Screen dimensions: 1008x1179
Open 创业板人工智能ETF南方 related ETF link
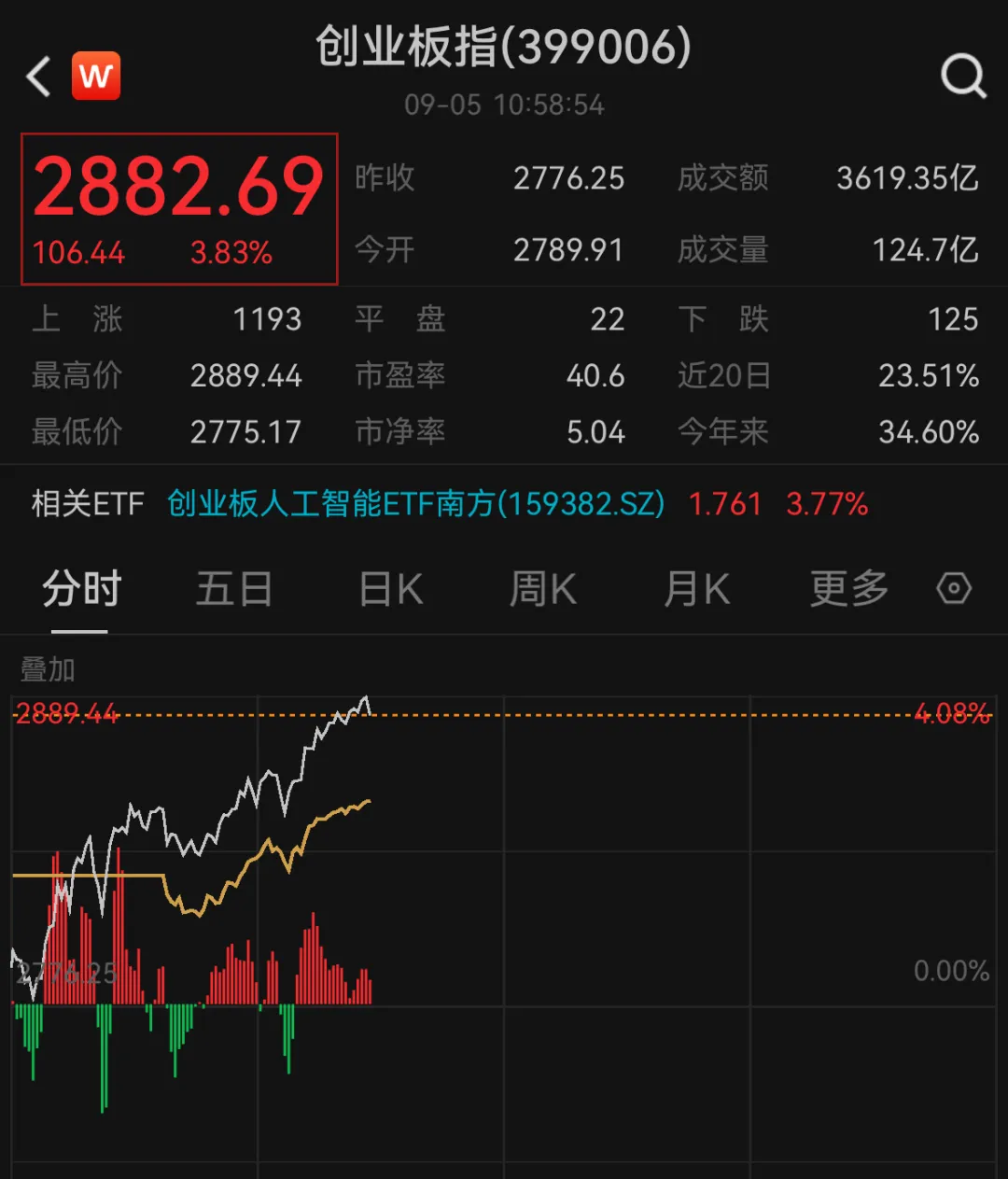click(x=415, y=504)
